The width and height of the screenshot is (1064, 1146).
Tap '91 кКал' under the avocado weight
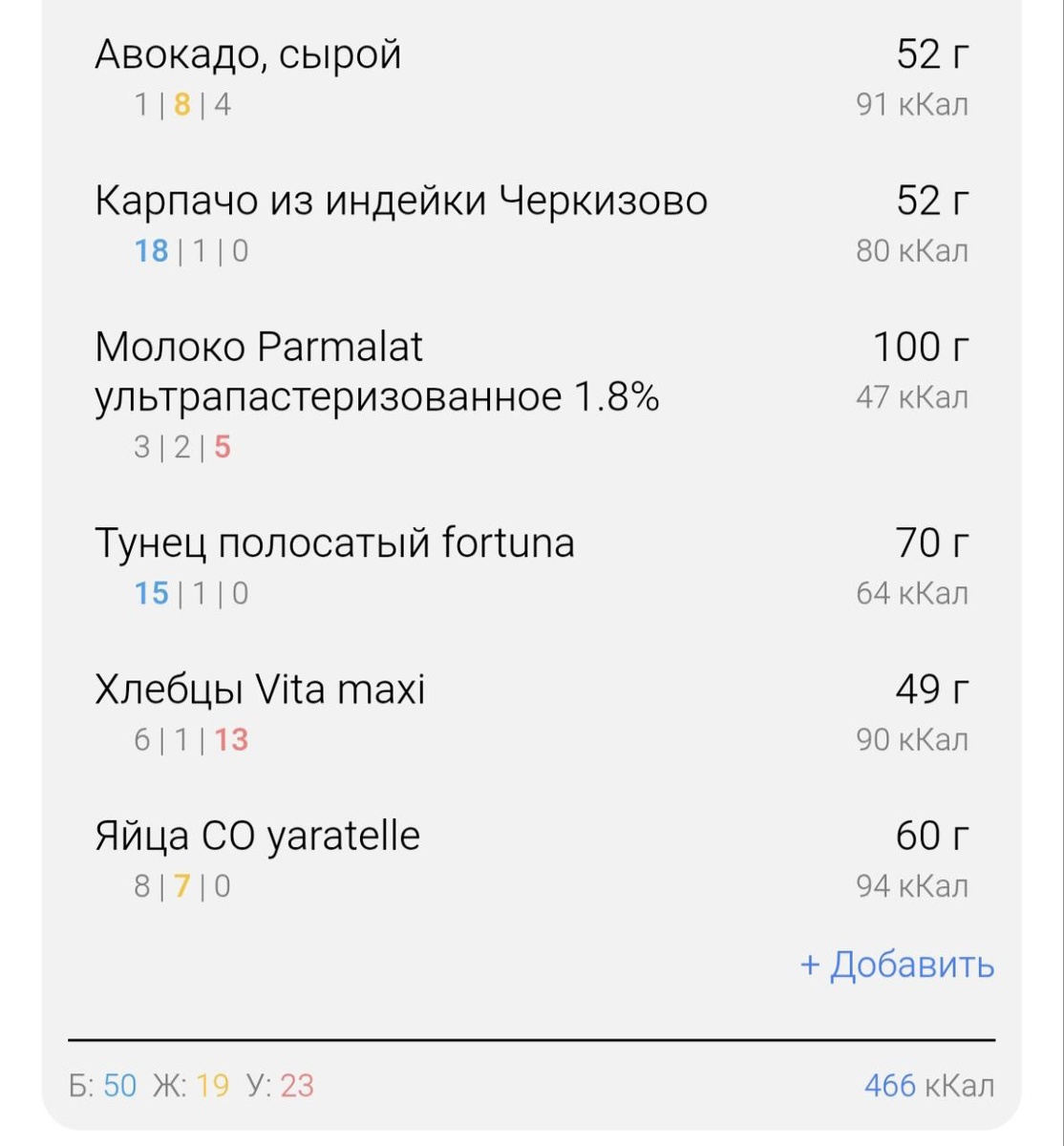(x=912, y=106)
